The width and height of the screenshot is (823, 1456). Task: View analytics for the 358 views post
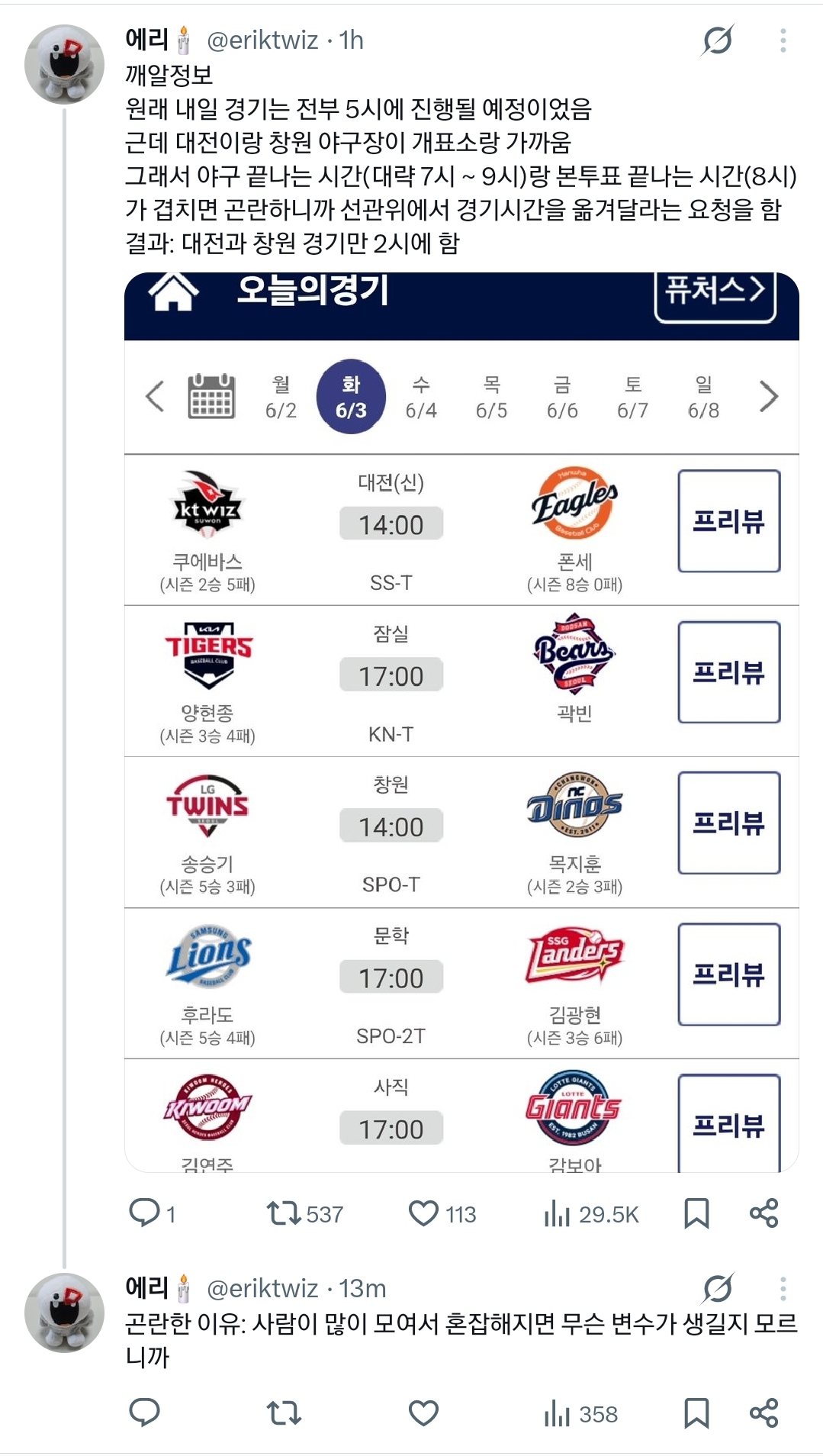point(558,1414)
